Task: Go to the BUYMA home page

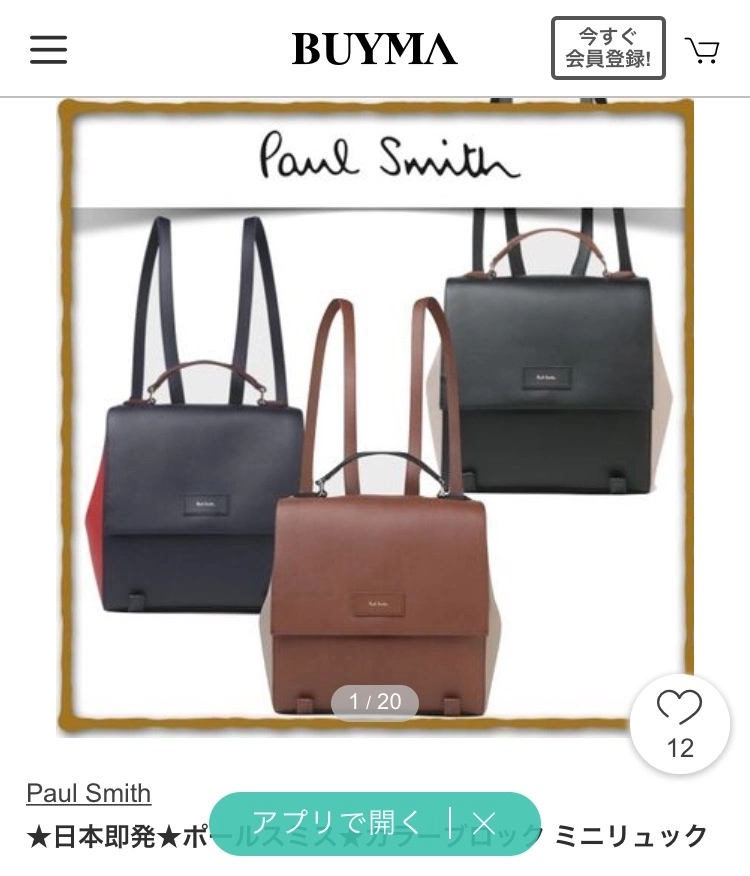Action: tap(374, 49)
